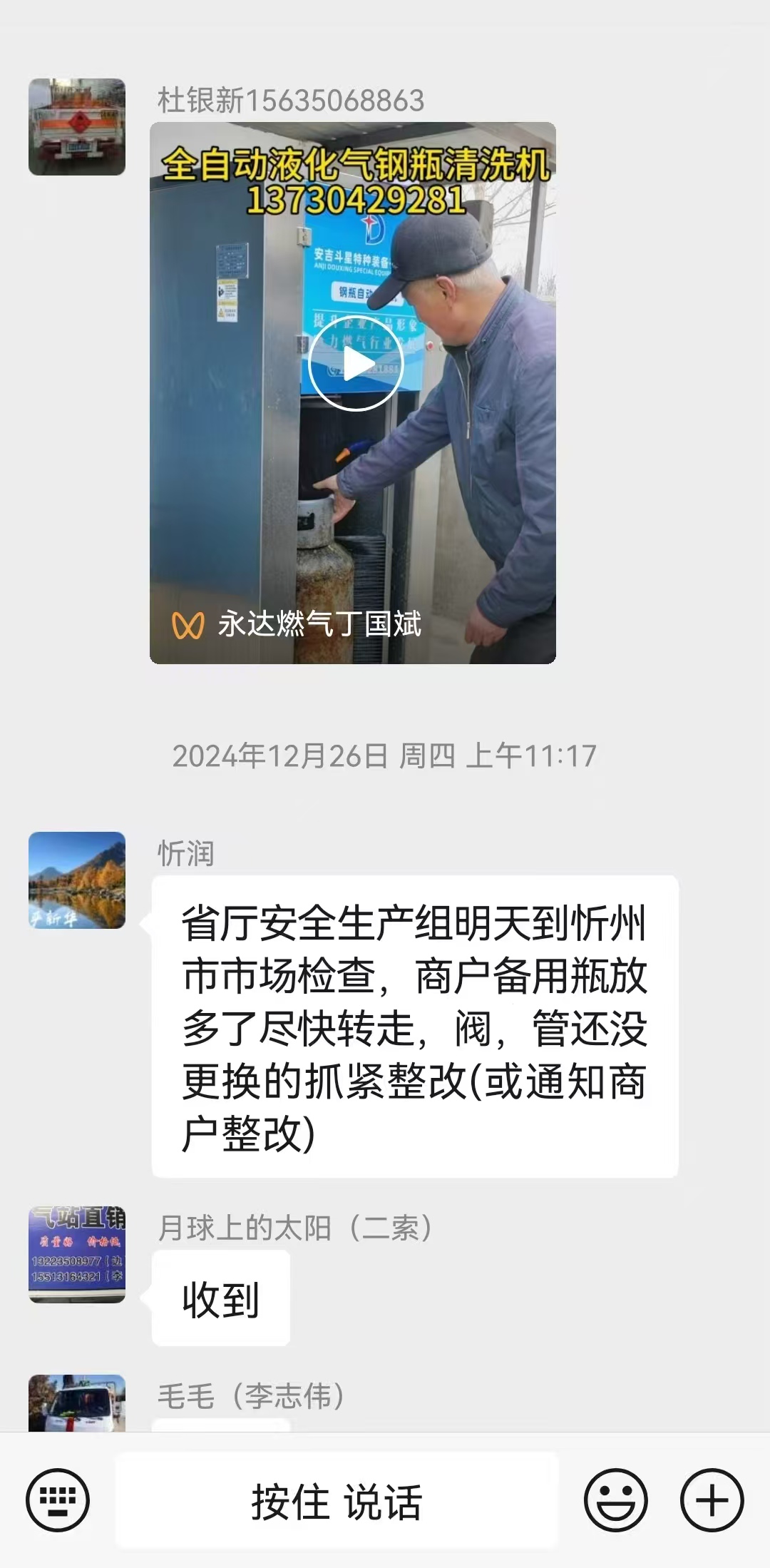Tap the 按住 说话 voice button
This screenshot has height=1568, width=770.
pos(337,1501)
